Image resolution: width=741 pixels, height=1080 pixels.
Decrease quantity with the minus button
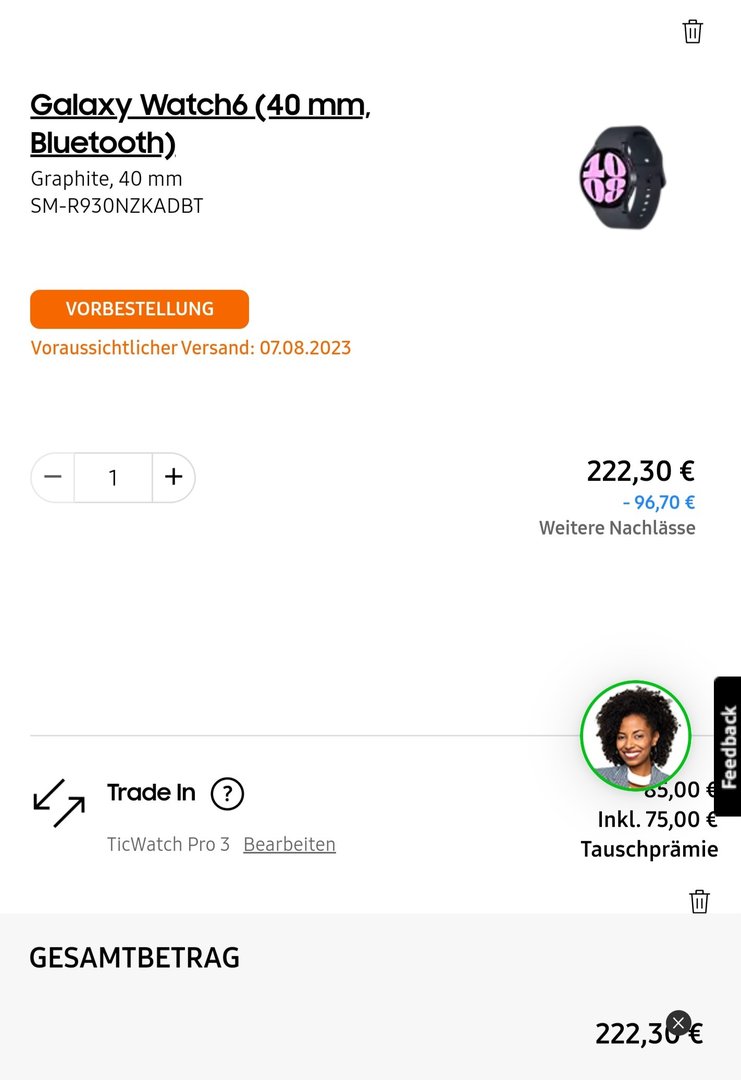coord(53,477)
